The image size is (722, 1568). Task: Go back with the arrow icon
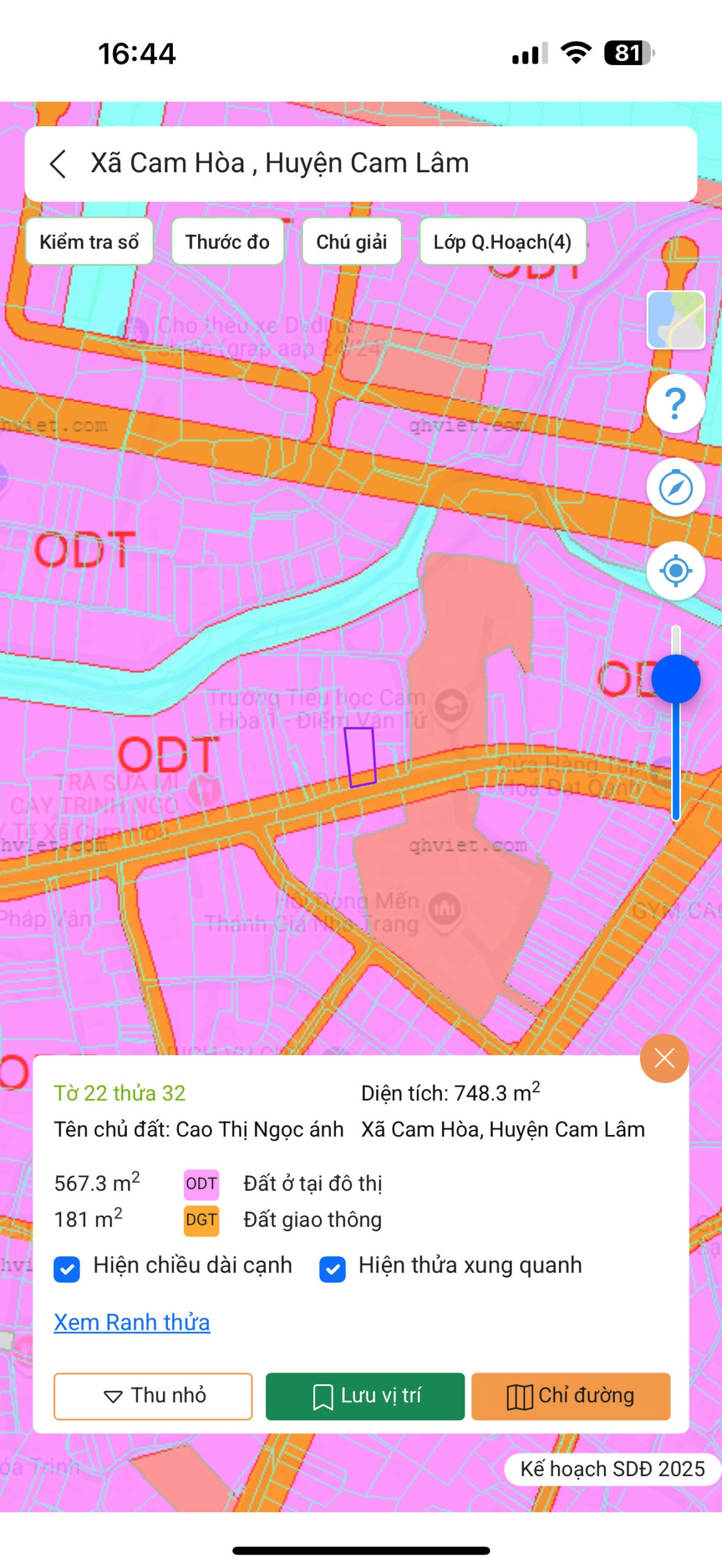coord(58,164)
